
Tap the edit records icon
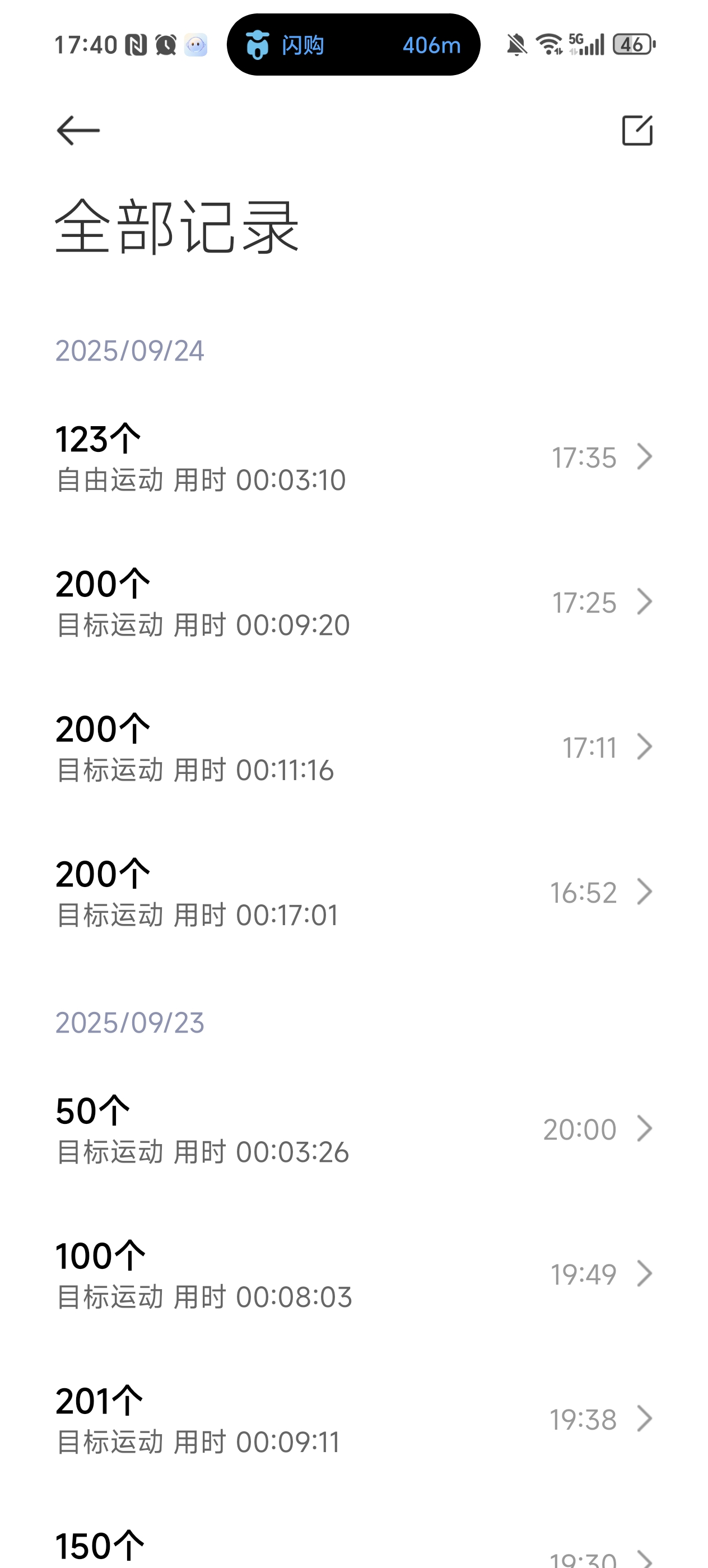pyautogui.click(x=637, y=130)
